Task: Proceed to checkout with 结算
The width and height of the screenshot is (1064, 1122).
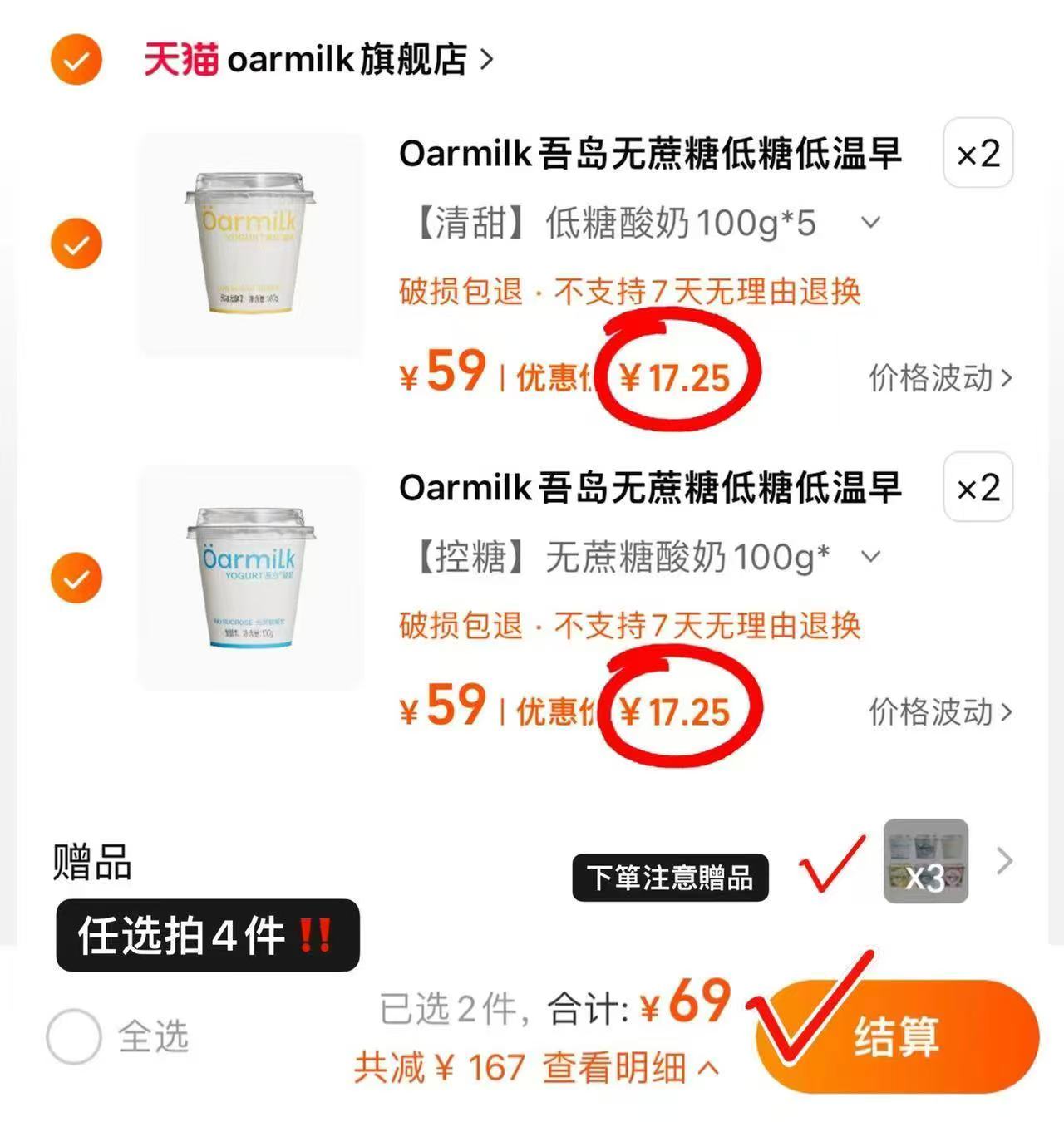Action: point(898,1036)
